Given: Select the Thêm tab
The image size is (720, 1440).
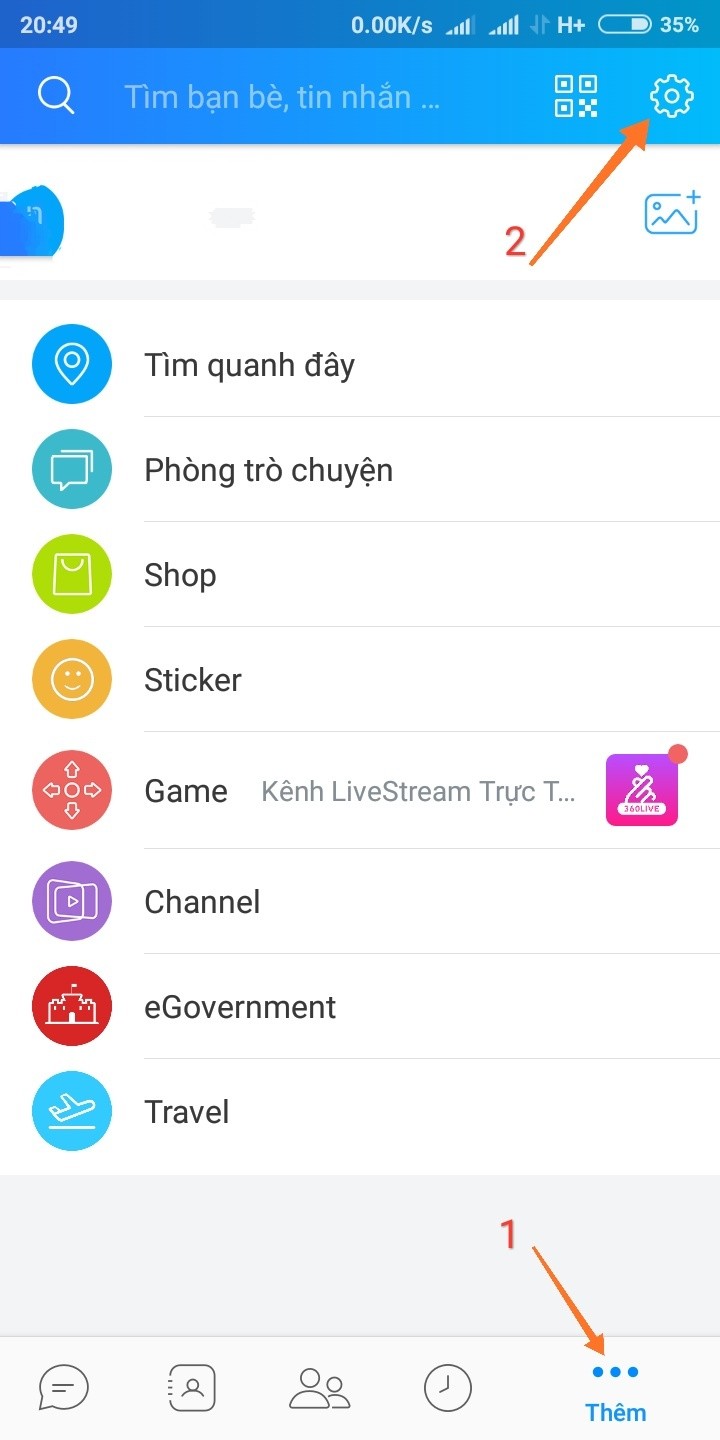Looking at the screenshot, I should 615,1392.
